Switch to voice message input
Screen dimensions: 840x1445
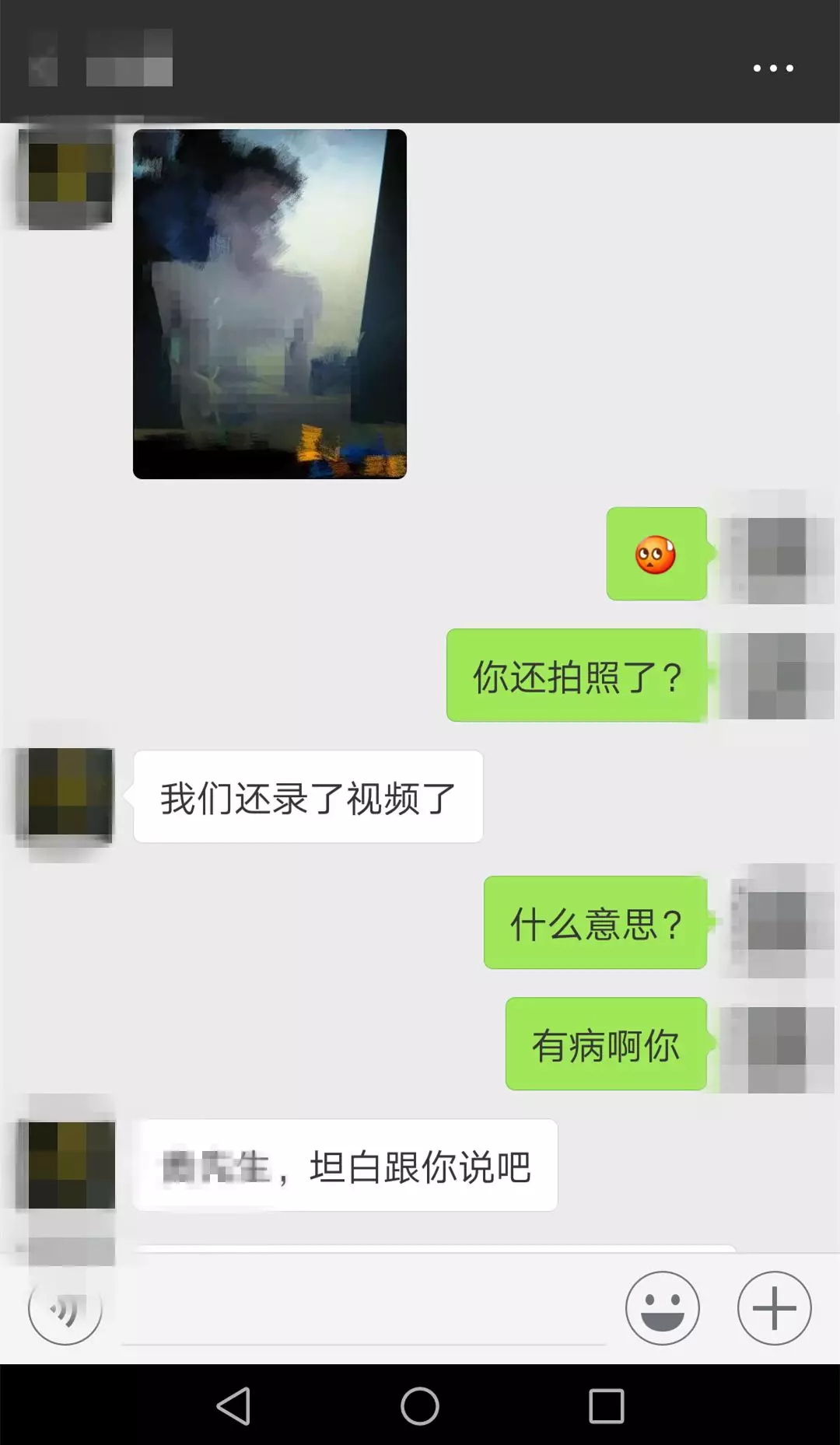pyautogui.click(x=65, y=1309)
